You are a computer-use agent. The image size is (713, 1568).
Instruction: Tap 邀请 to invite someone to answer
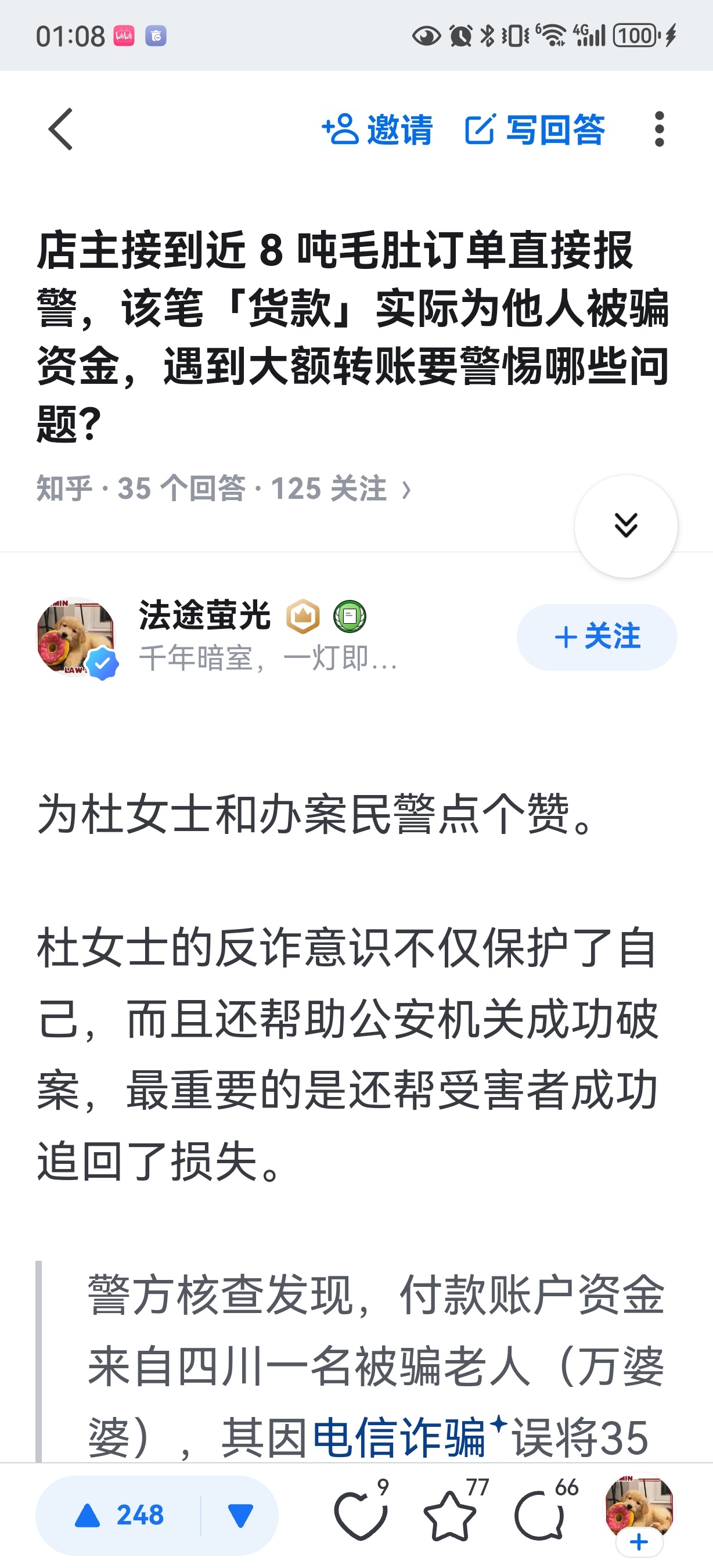coord(377,129)
